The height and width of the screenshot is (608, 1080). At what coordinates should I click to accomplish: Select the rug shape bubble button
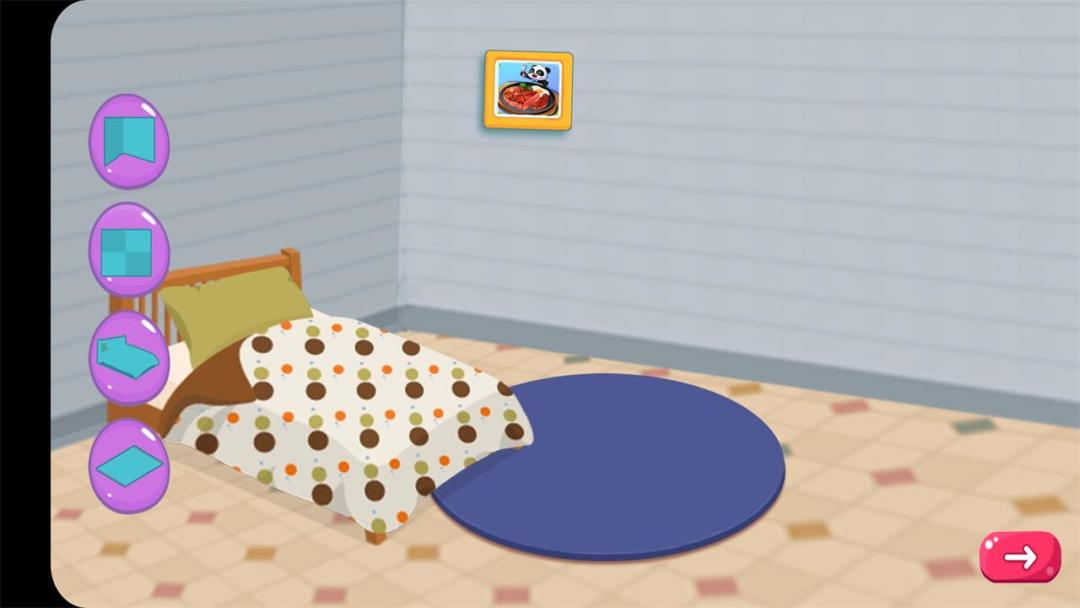coord(129,466)
